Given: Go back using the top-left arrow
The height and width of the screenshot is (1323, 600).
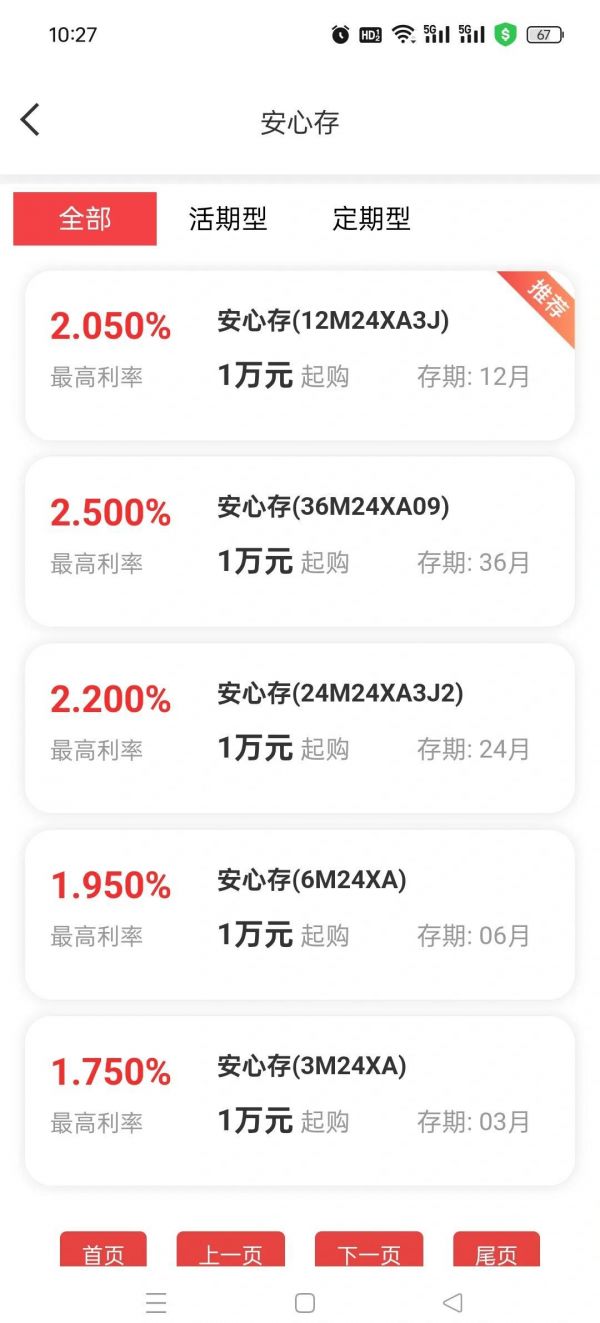Looking at the screenshot, I should [30, 120].
